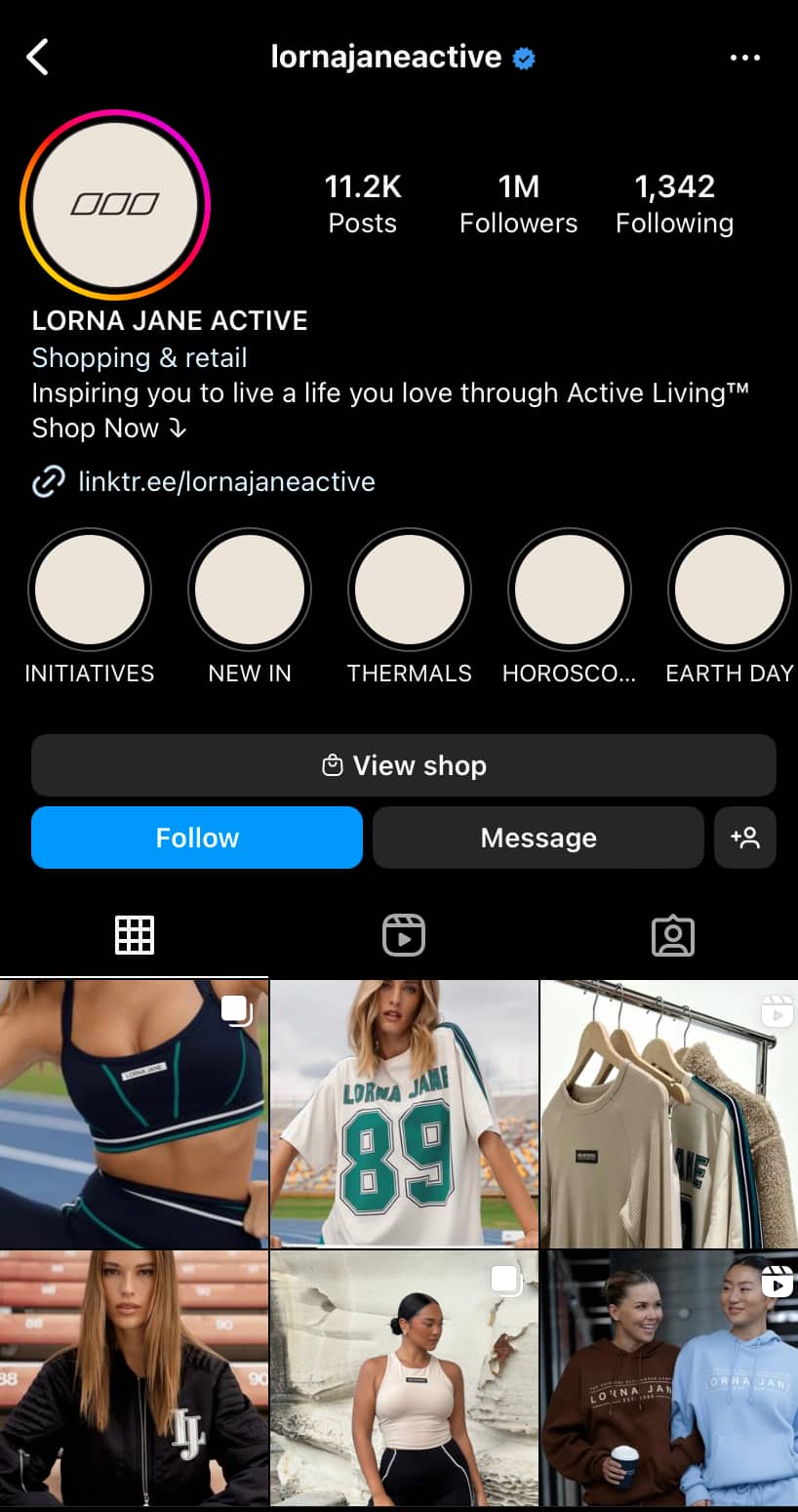Open the THERMALS story highlight
798x1512 pixels.
tap(410, 590)
